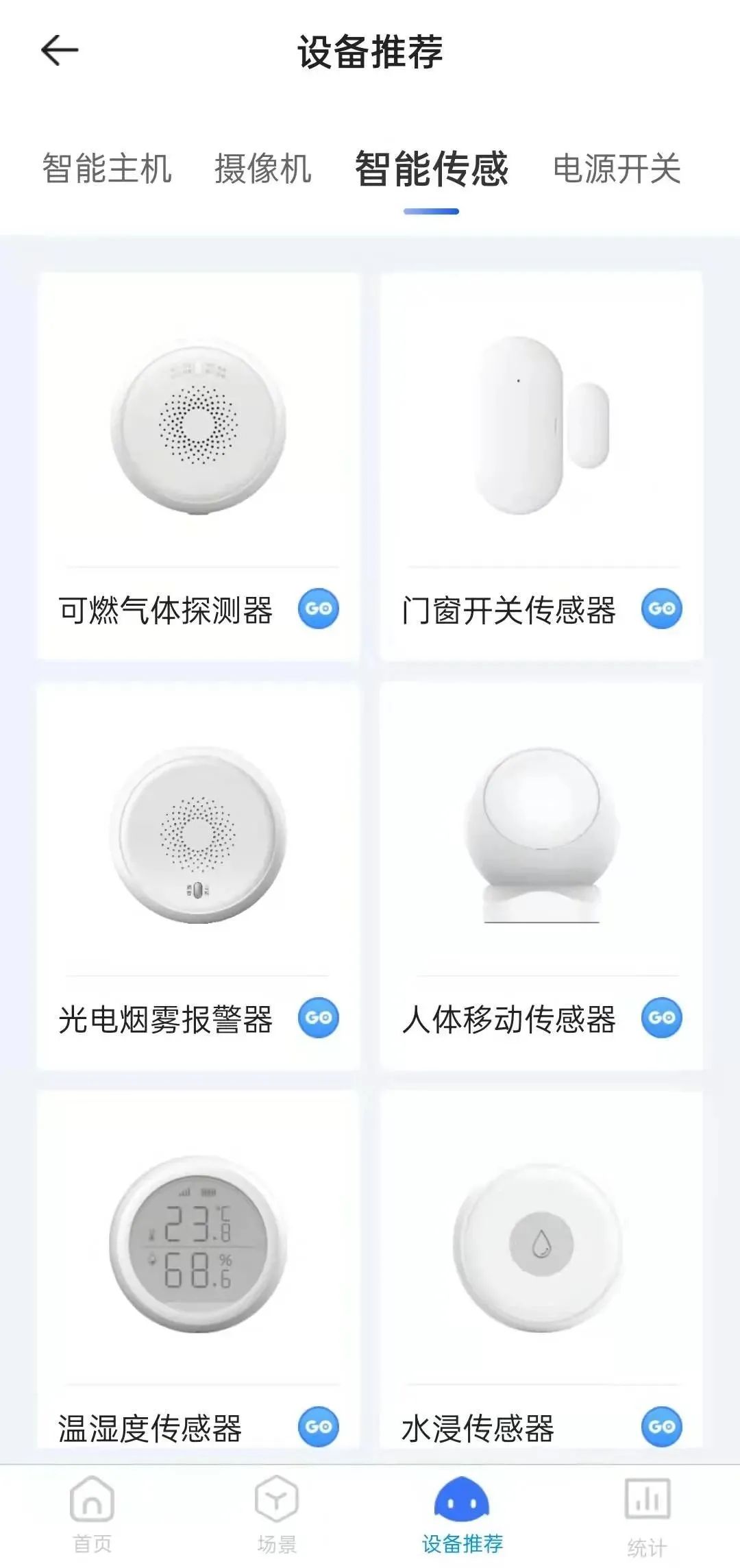Go to the 首页 tab
Screen dimensions: 740x1568
[92, 1515]
